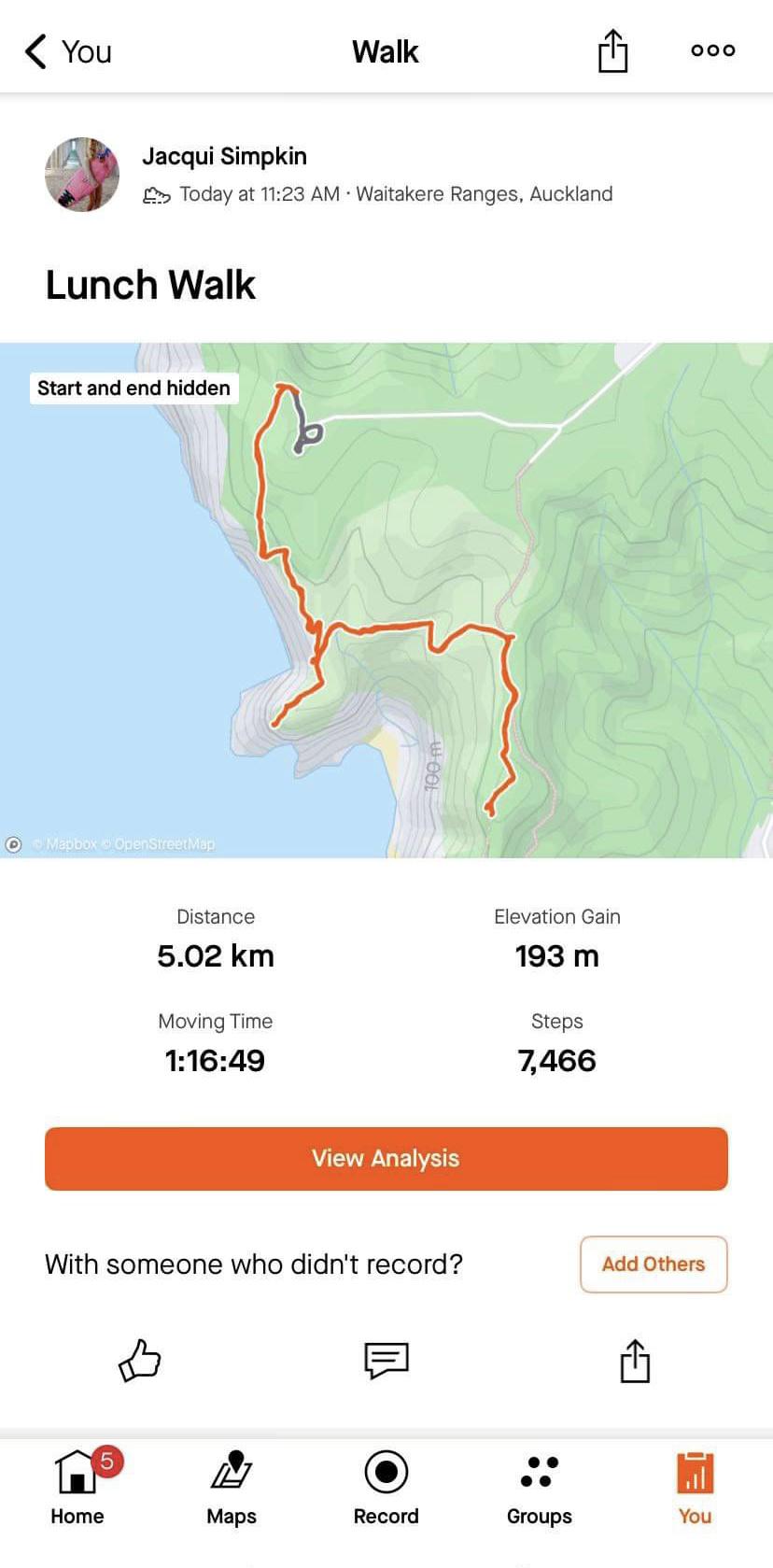Go back to You screen

(x=67, y=51)
